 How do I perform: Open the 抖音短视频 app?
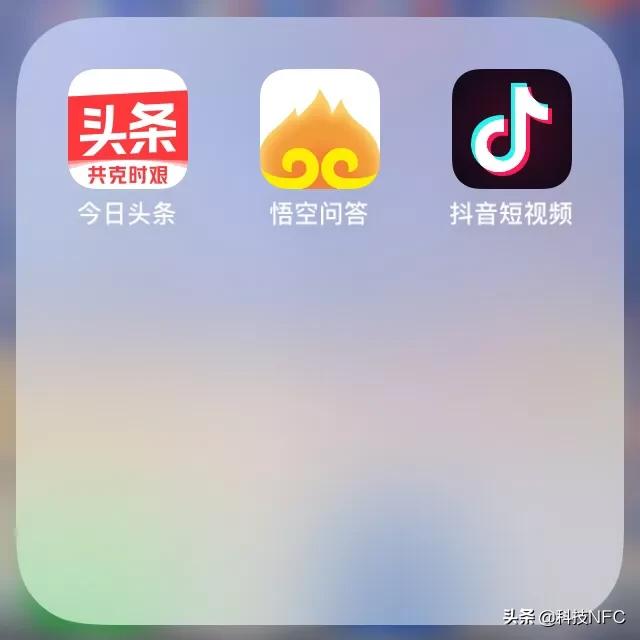[x=511, y=129]
